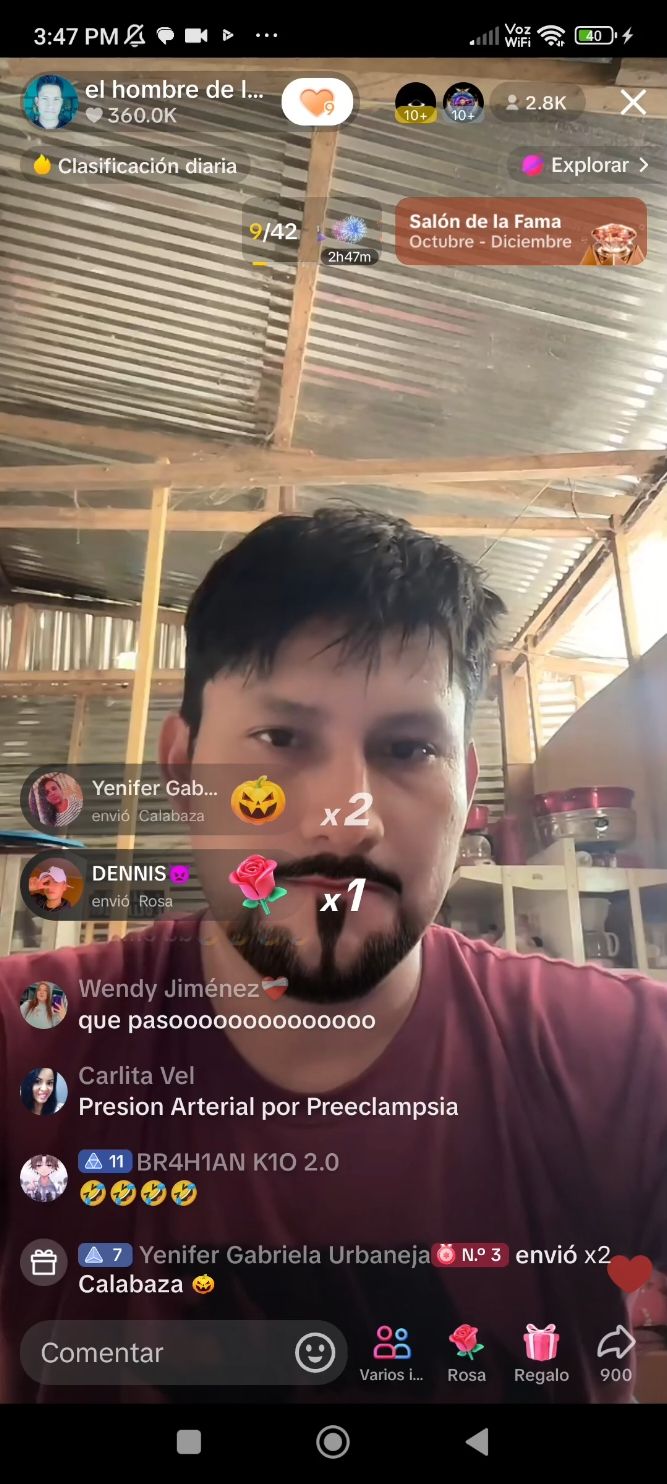Open the 9/42 goal progress widget
This screenshot has height=1484, width=667.
coord(311,232)
